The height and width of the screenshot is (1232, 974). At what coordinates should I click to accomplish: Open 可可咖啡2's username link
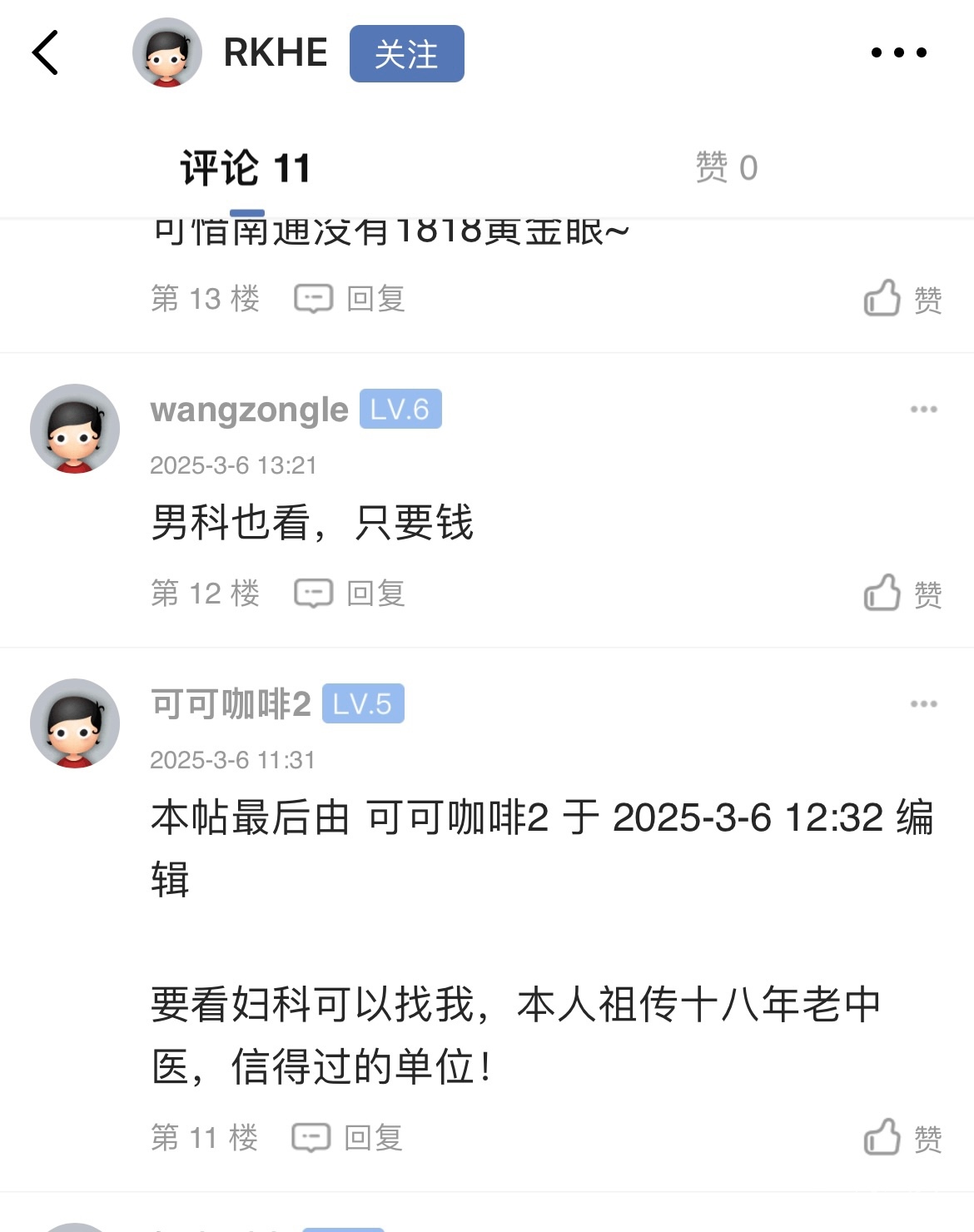click(x=231, y=704)
